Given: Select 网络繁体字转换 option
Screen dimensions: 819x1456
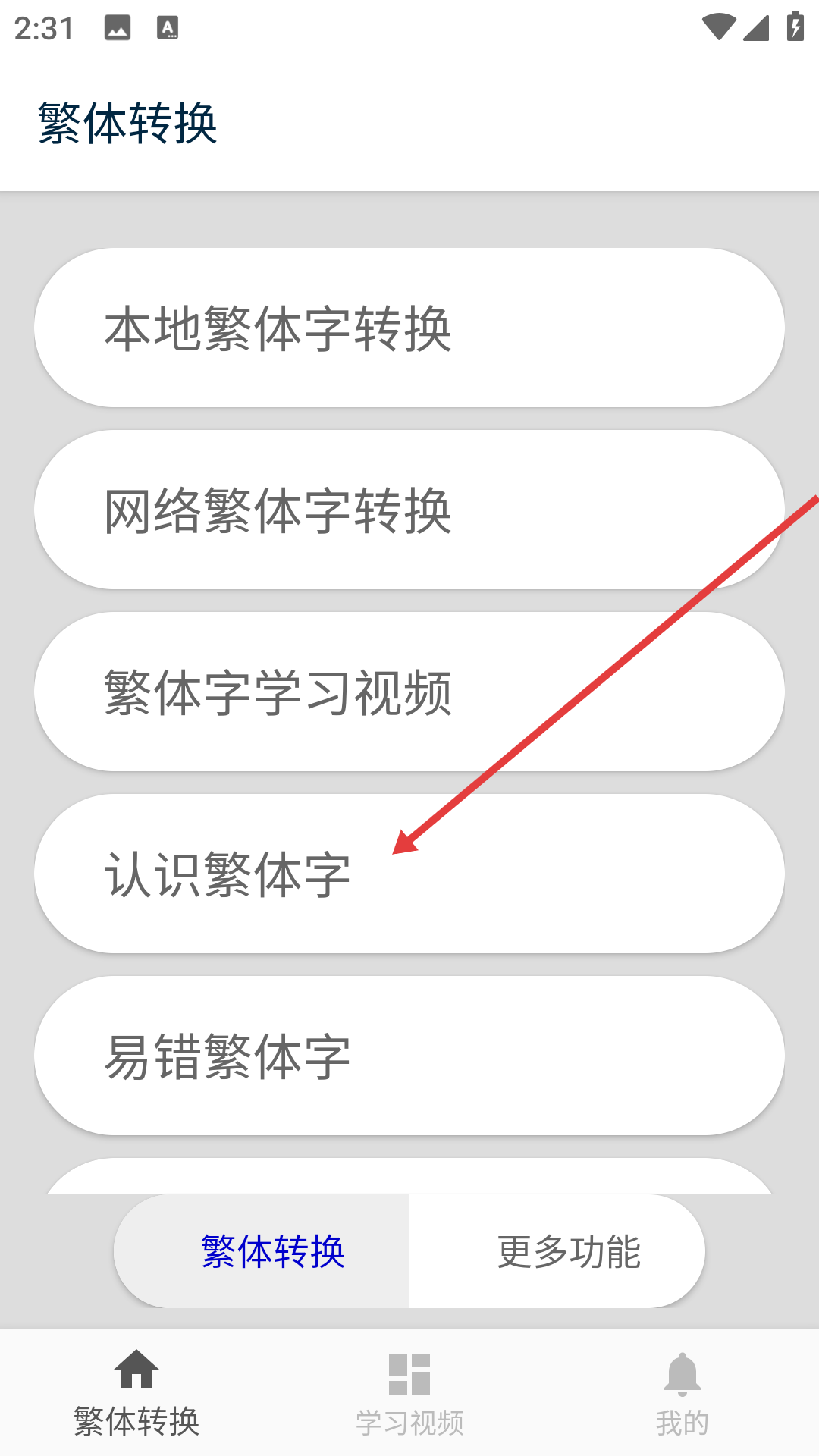Looking at the screenshot, I should (409, 510).
